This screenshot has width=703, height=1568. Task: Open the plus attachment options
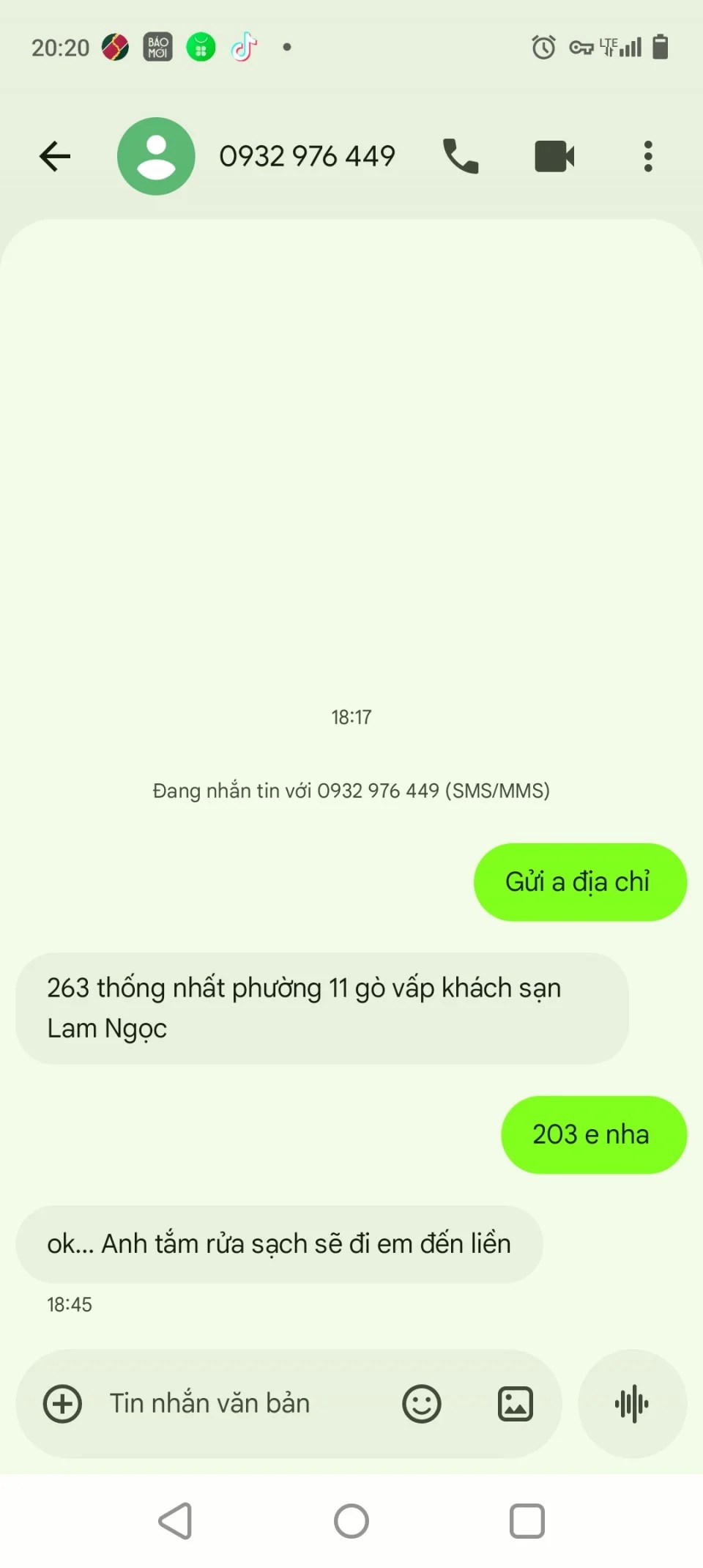63,1404
